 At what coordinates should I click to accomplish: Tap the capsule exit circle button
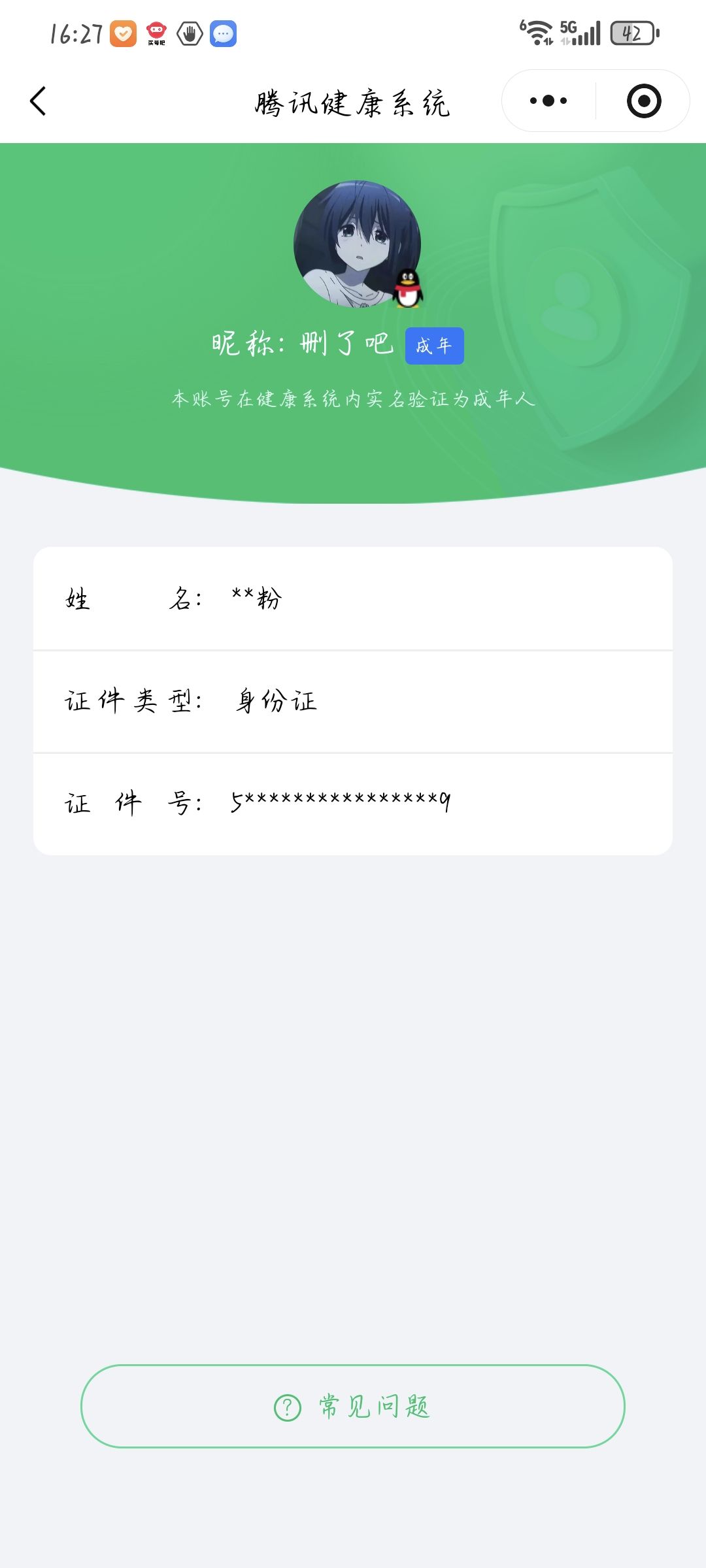[644, 99]
